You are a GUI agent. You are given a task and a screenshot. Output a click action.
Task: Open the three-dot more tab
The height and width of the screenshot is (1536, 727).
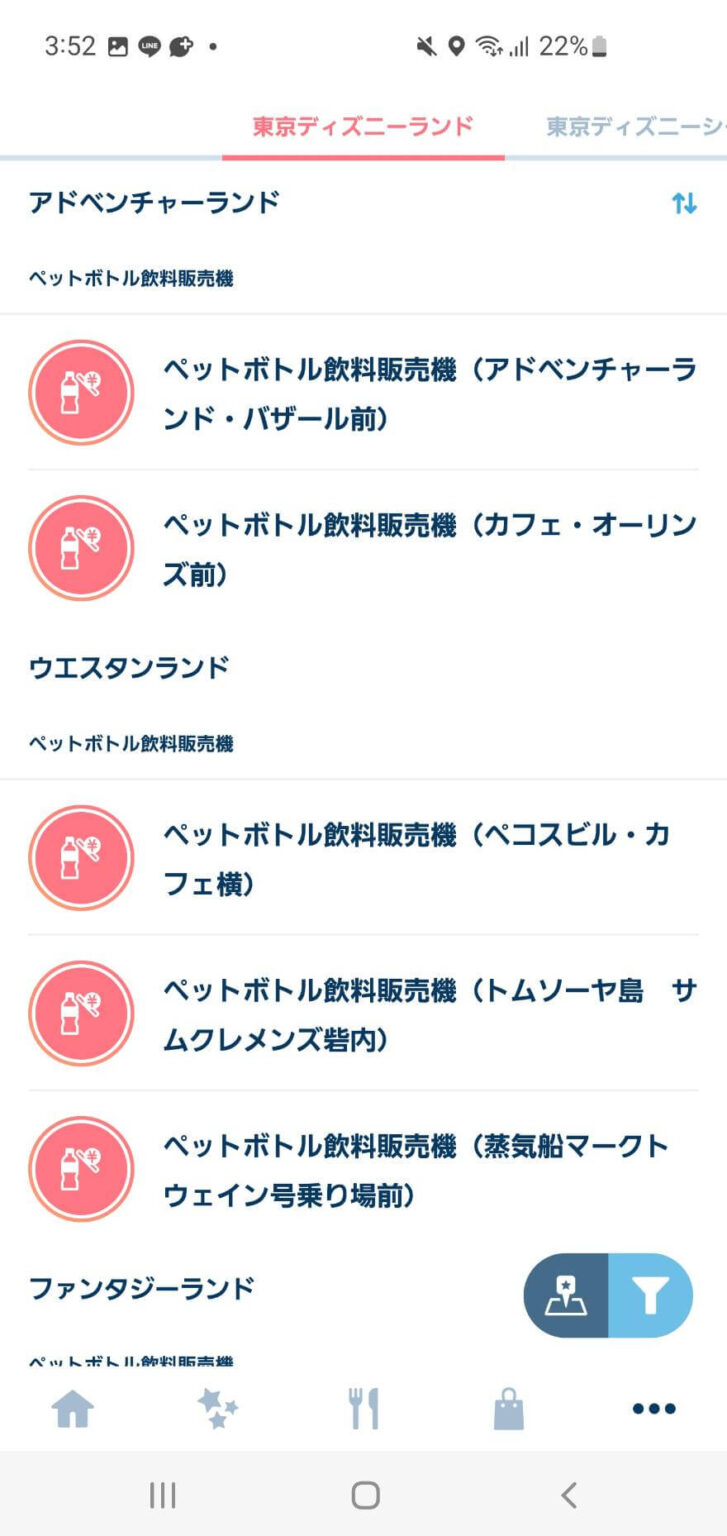654,1409
